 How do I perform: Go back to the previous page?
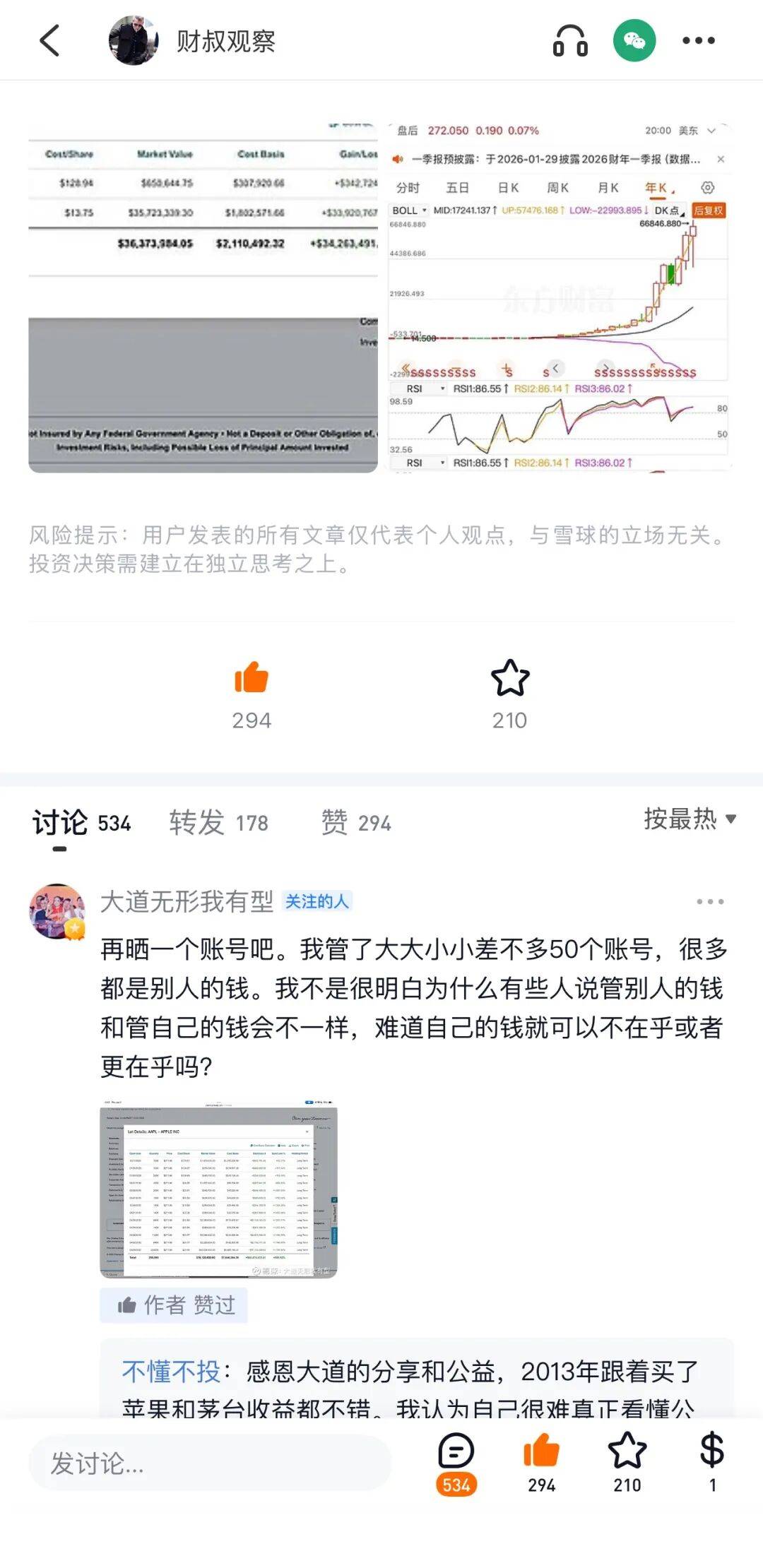[x=49, y=40]
